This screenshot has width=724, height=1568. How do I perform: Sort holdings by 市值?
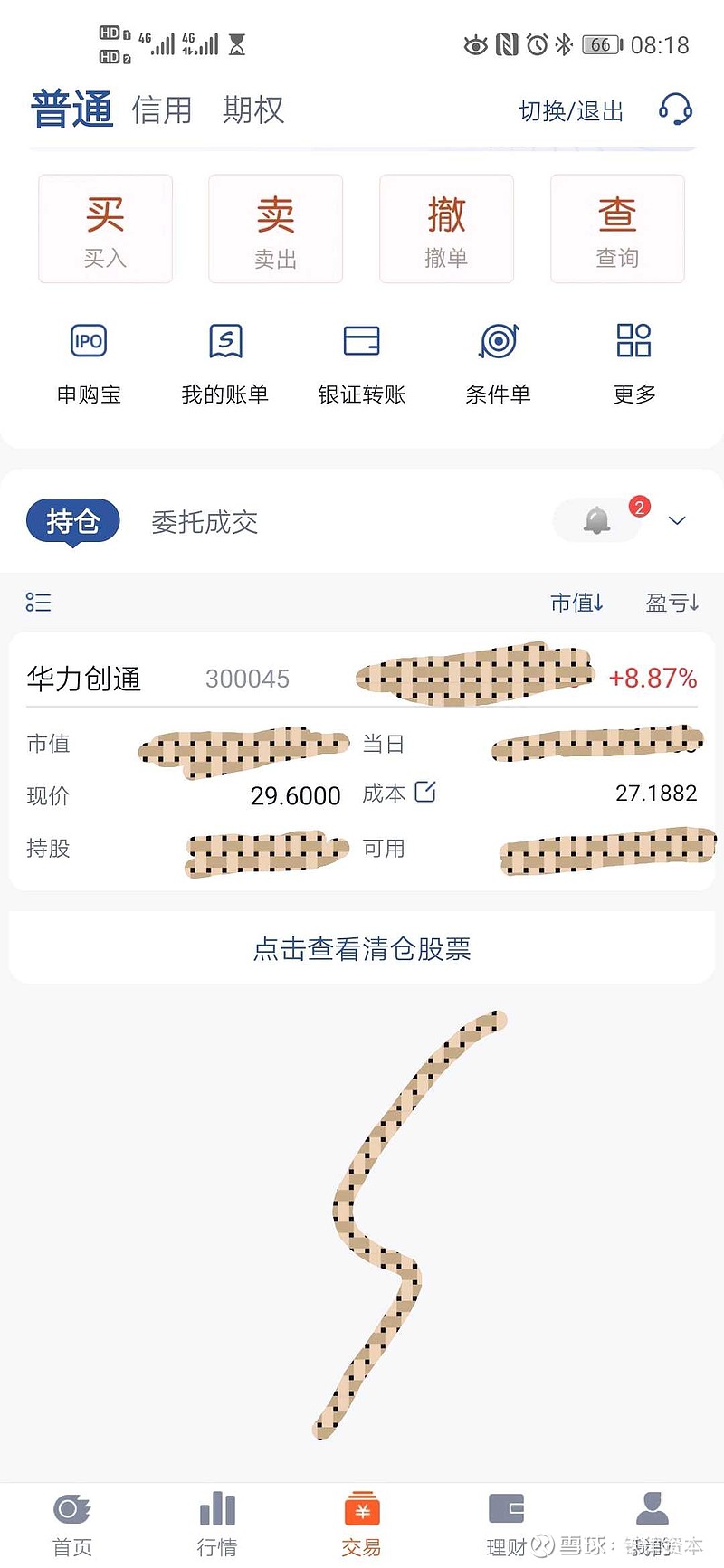coord(576,603)
